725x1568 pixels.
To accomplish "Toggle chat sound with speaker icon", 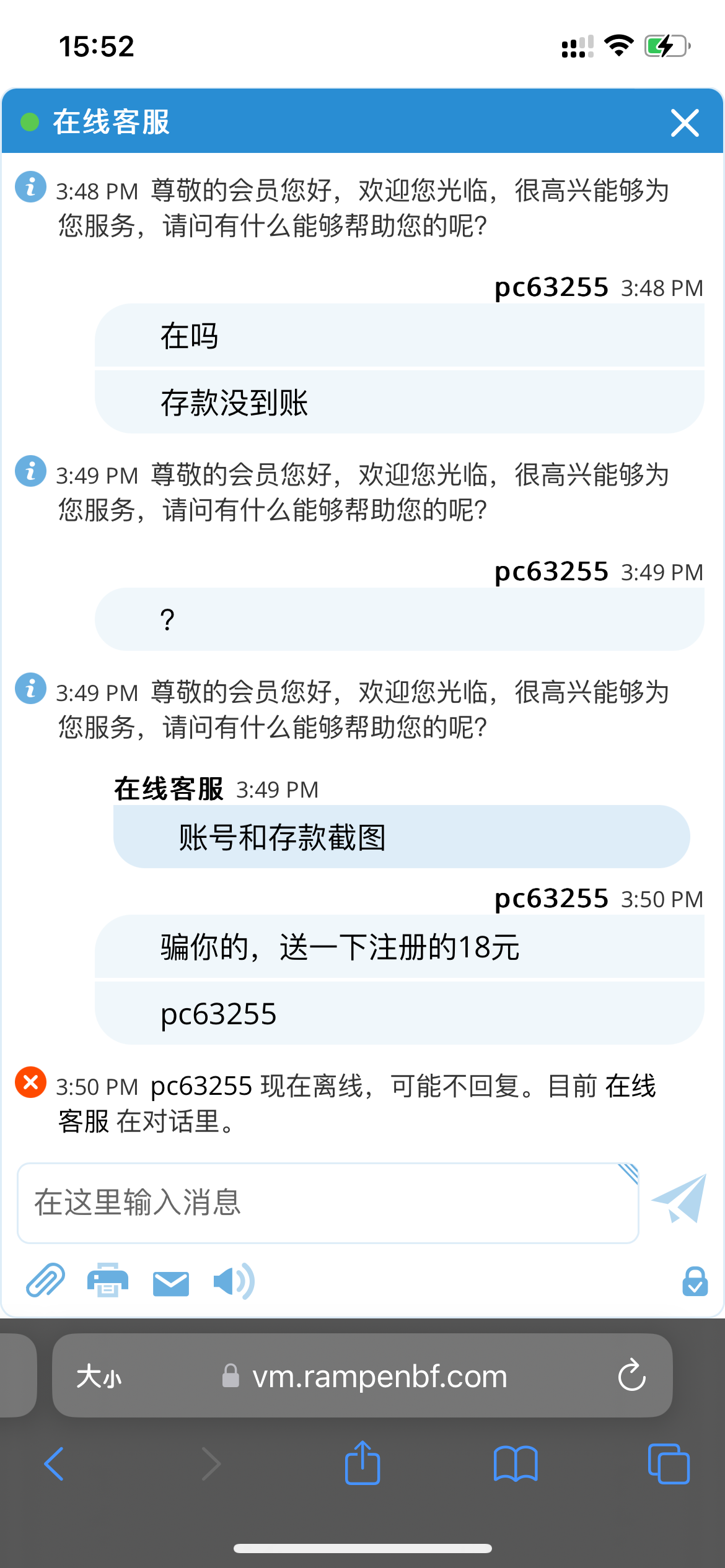I will pyautogui.click(x=233, y=1281).
